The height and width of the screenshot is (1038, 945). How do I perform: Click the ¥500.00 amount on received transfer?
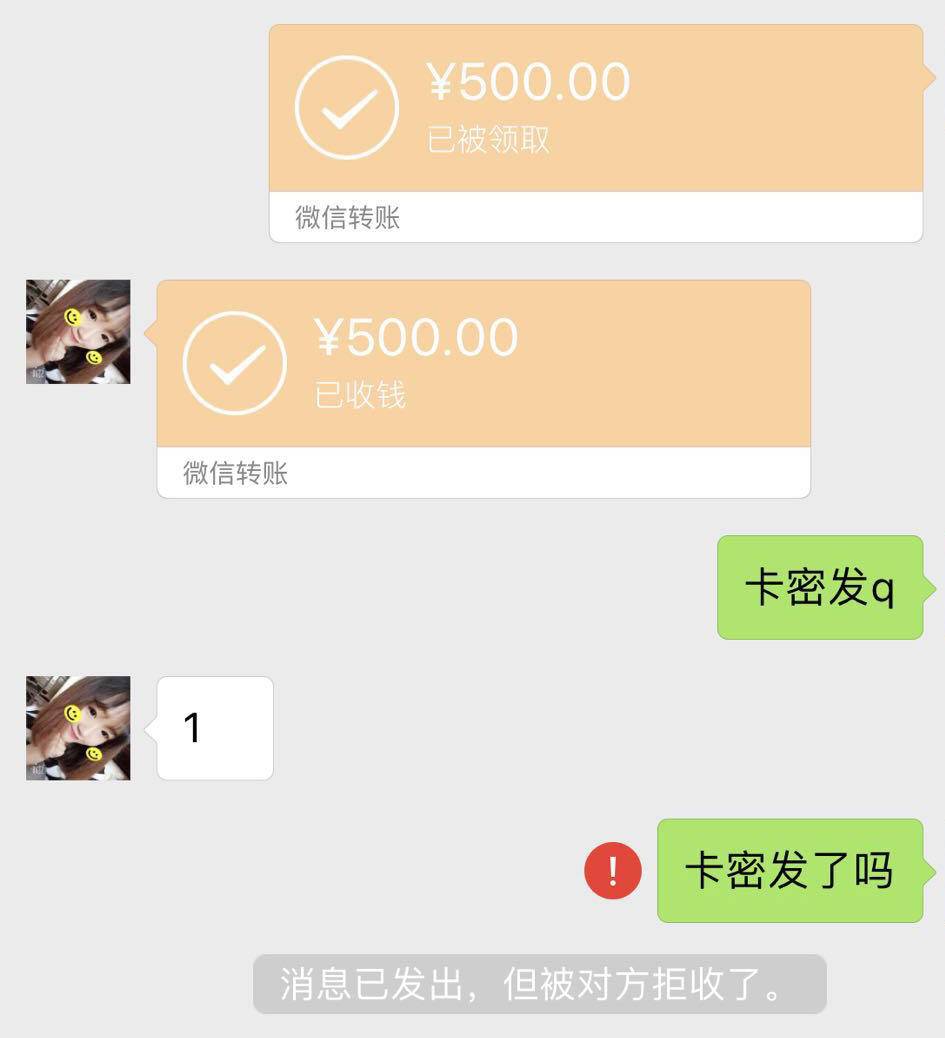[418, 340]
